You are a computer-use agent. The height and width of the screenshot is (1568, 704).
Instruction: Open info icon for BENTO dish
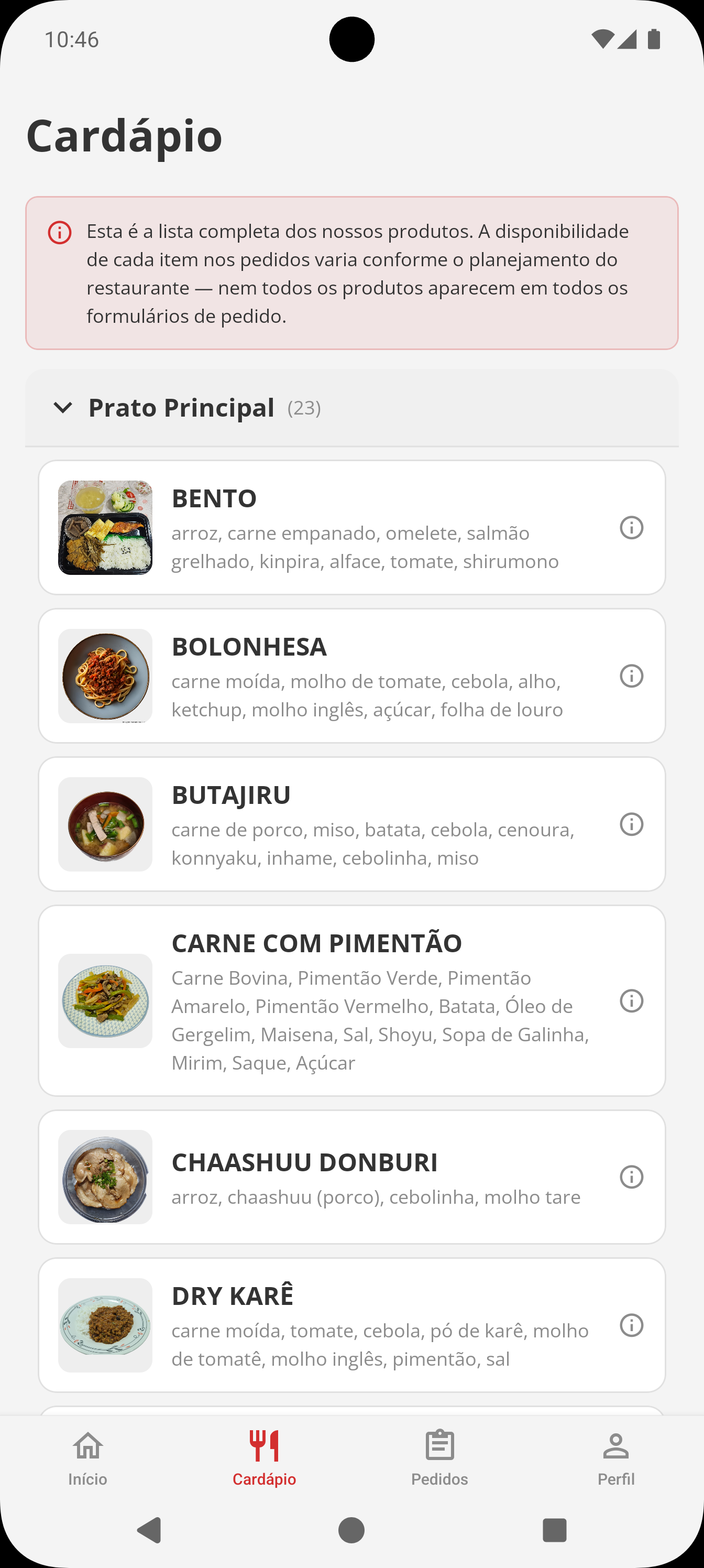coord(632,527)
